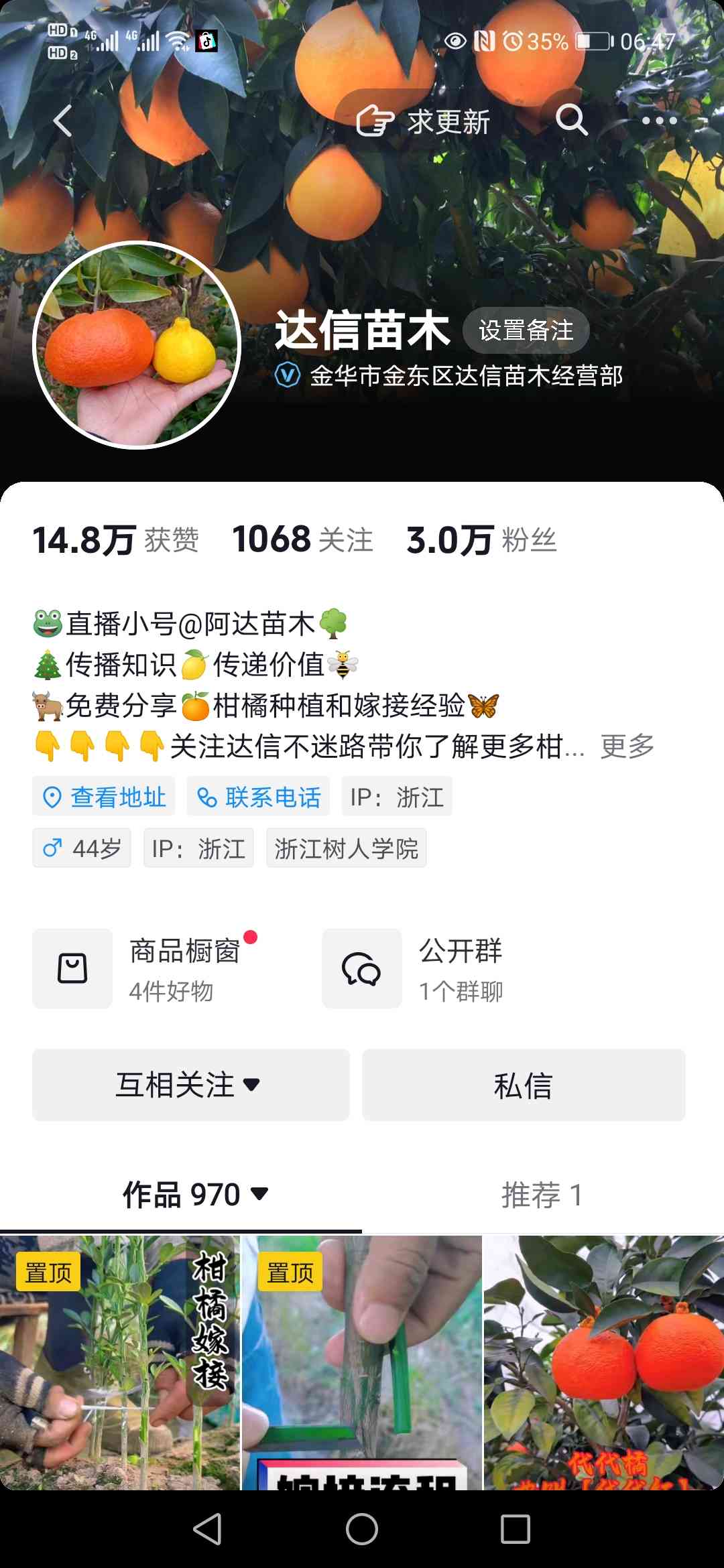Open the pinned green grafting knife video
This screenshot has height=1568, width=724.
pyautogui.click(x=362, y=1363)
